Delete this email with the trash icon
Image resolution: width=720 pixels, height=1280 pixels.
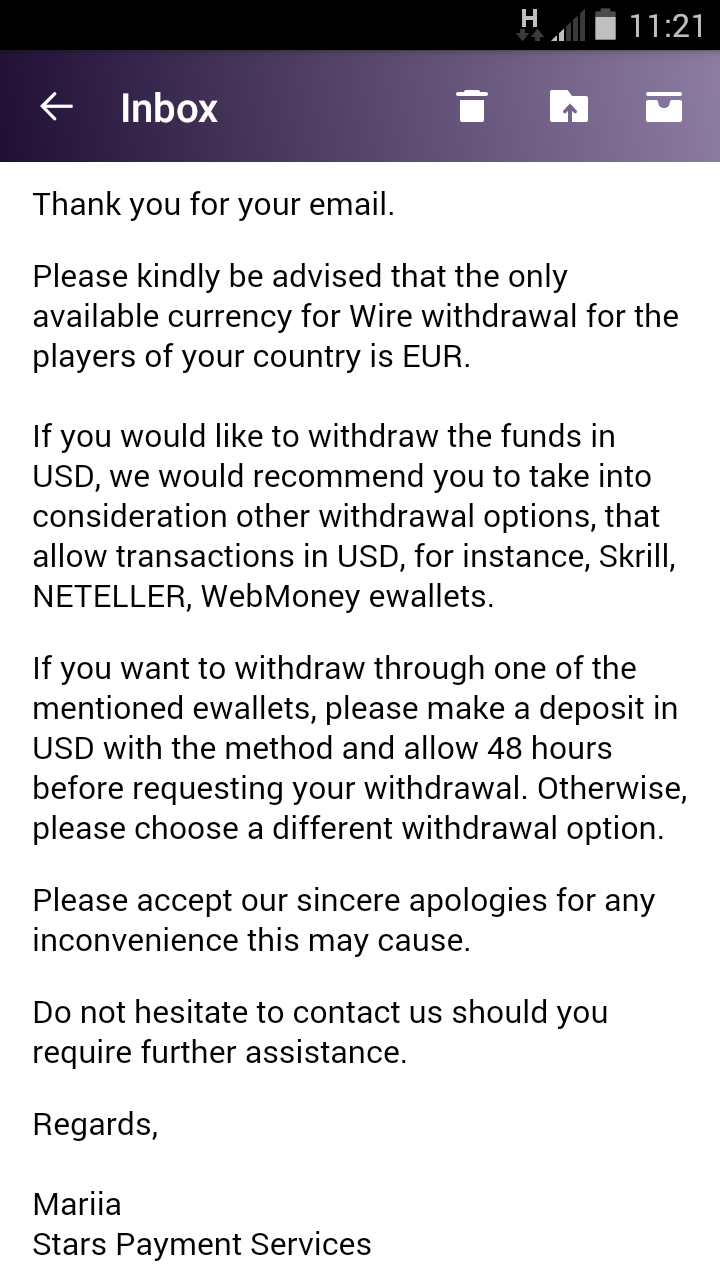coord(472,106)
